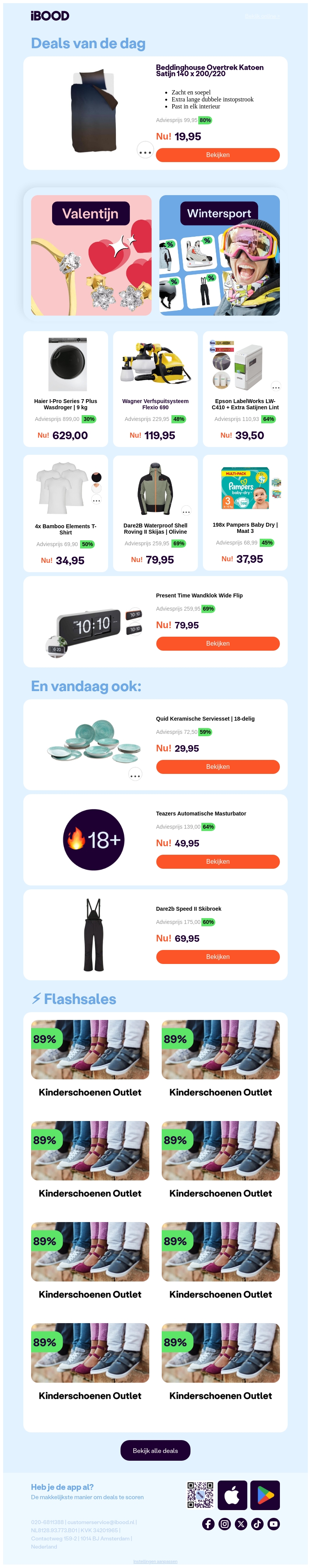Tap Bekijken for Beddinghouse Overtrek
Screen dimensions: 311x1568
coord(217,155)
